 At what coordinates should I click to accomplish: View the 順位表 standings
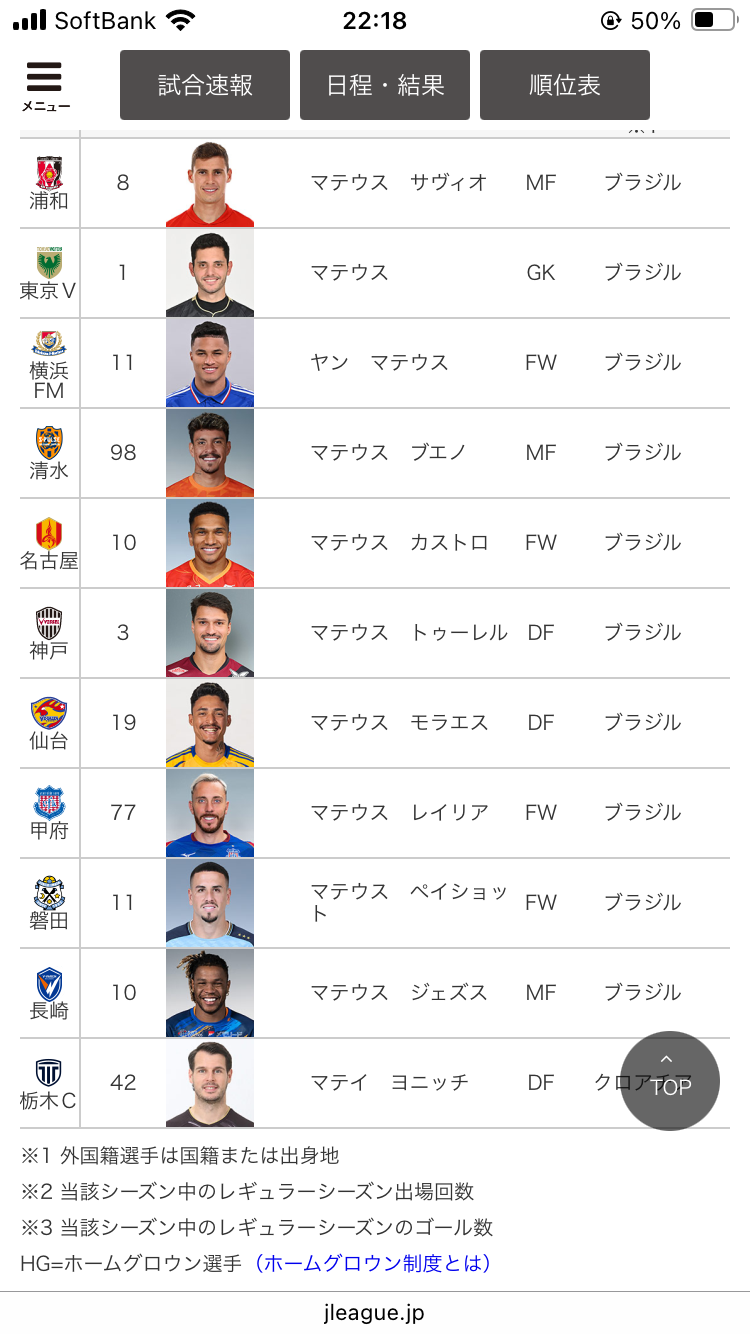coord(565,85)
